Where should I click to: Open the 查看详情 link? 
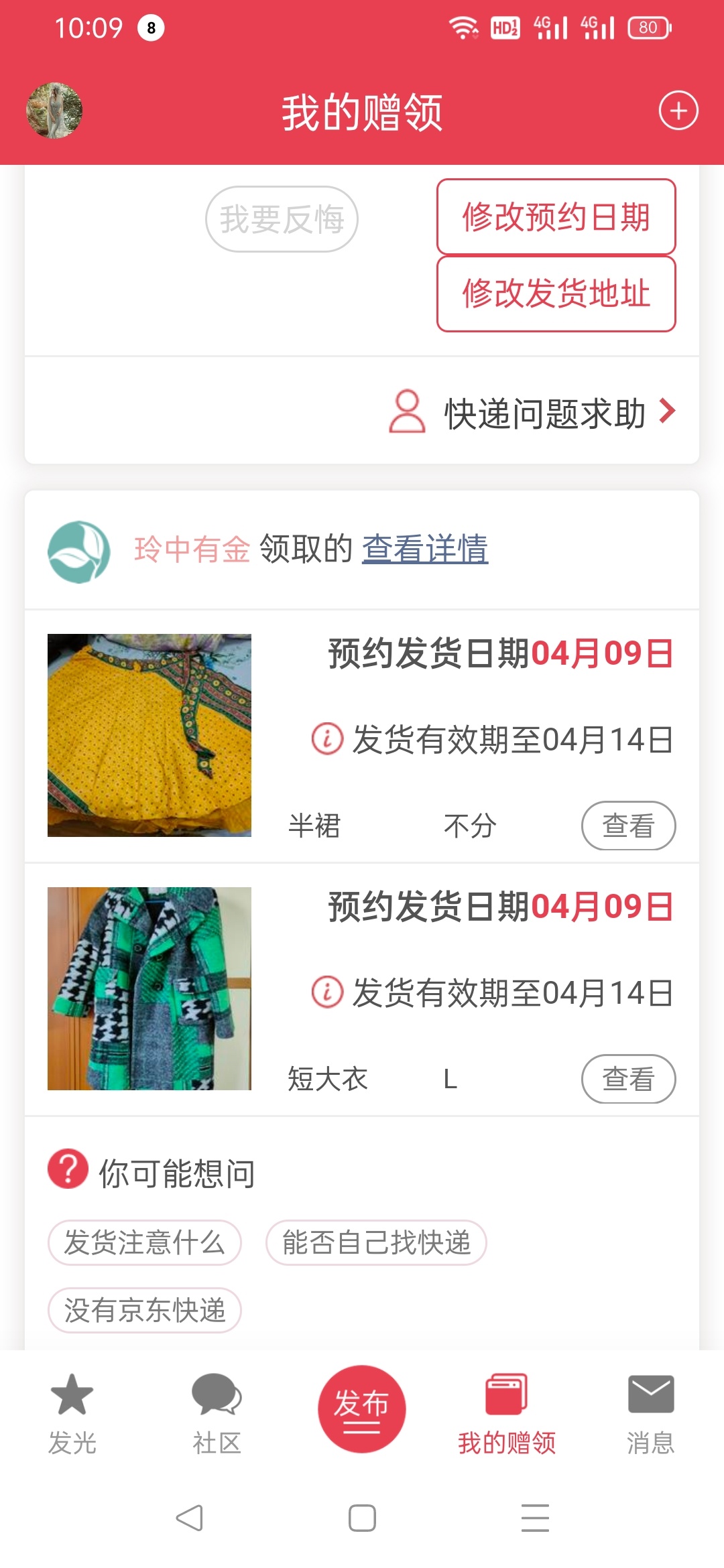pos(425,549)
